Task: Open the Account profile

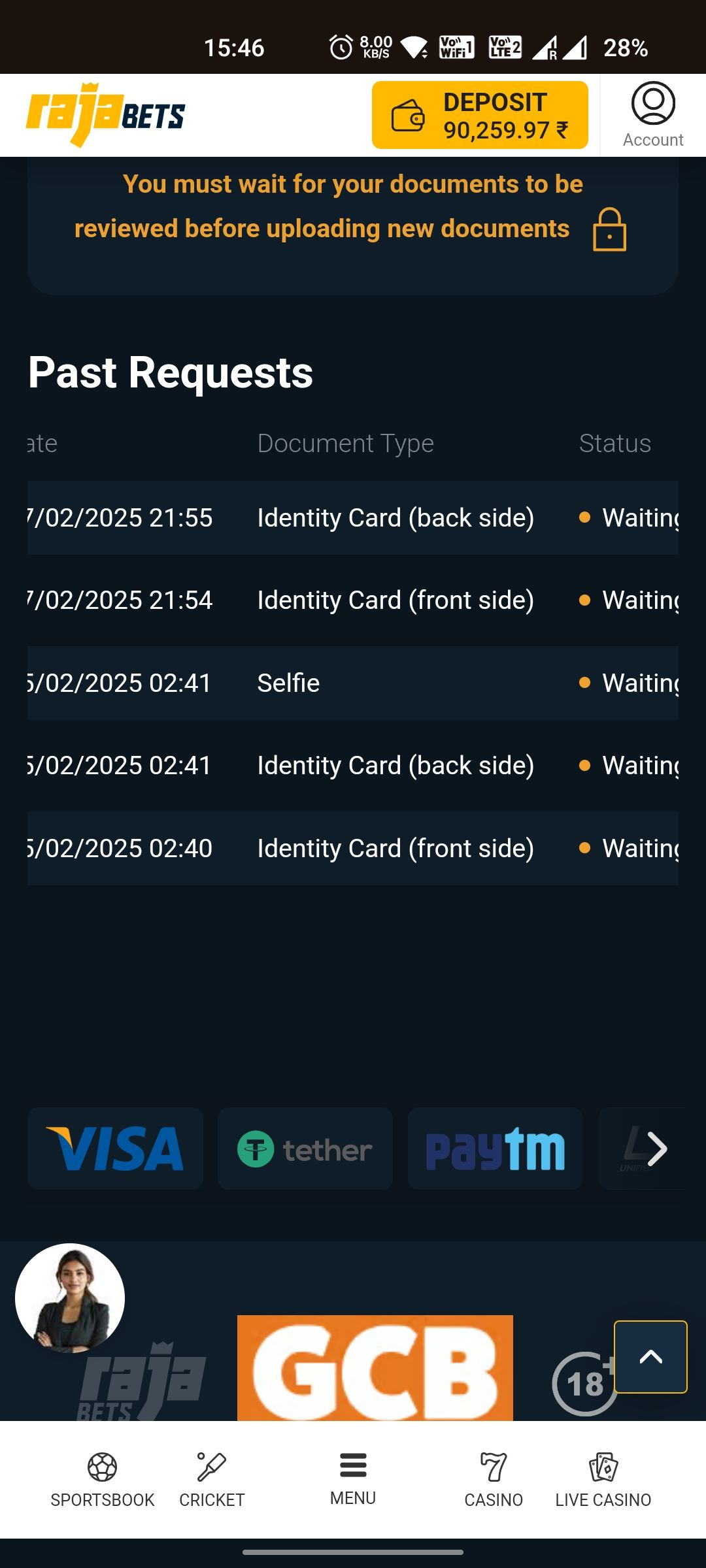Action: tap(652, 115)
